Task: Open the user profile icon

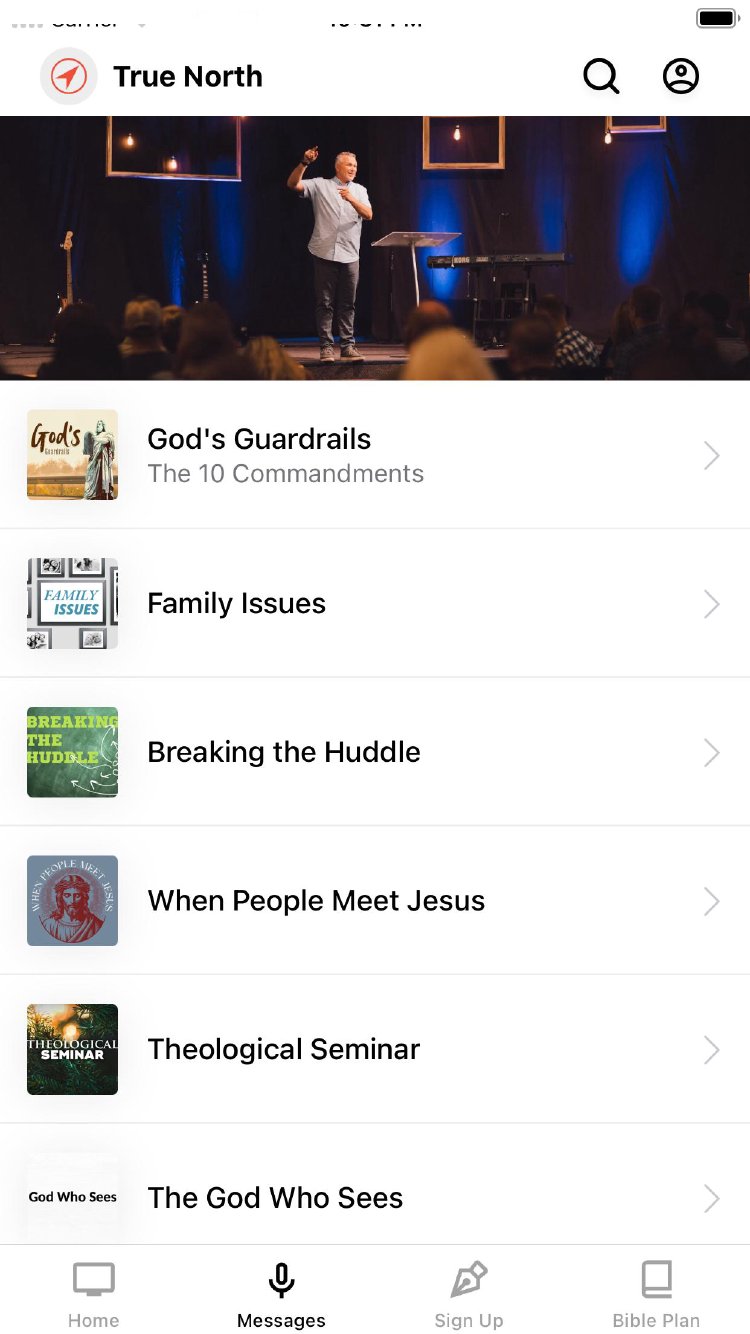Action: tap(681, 76)
